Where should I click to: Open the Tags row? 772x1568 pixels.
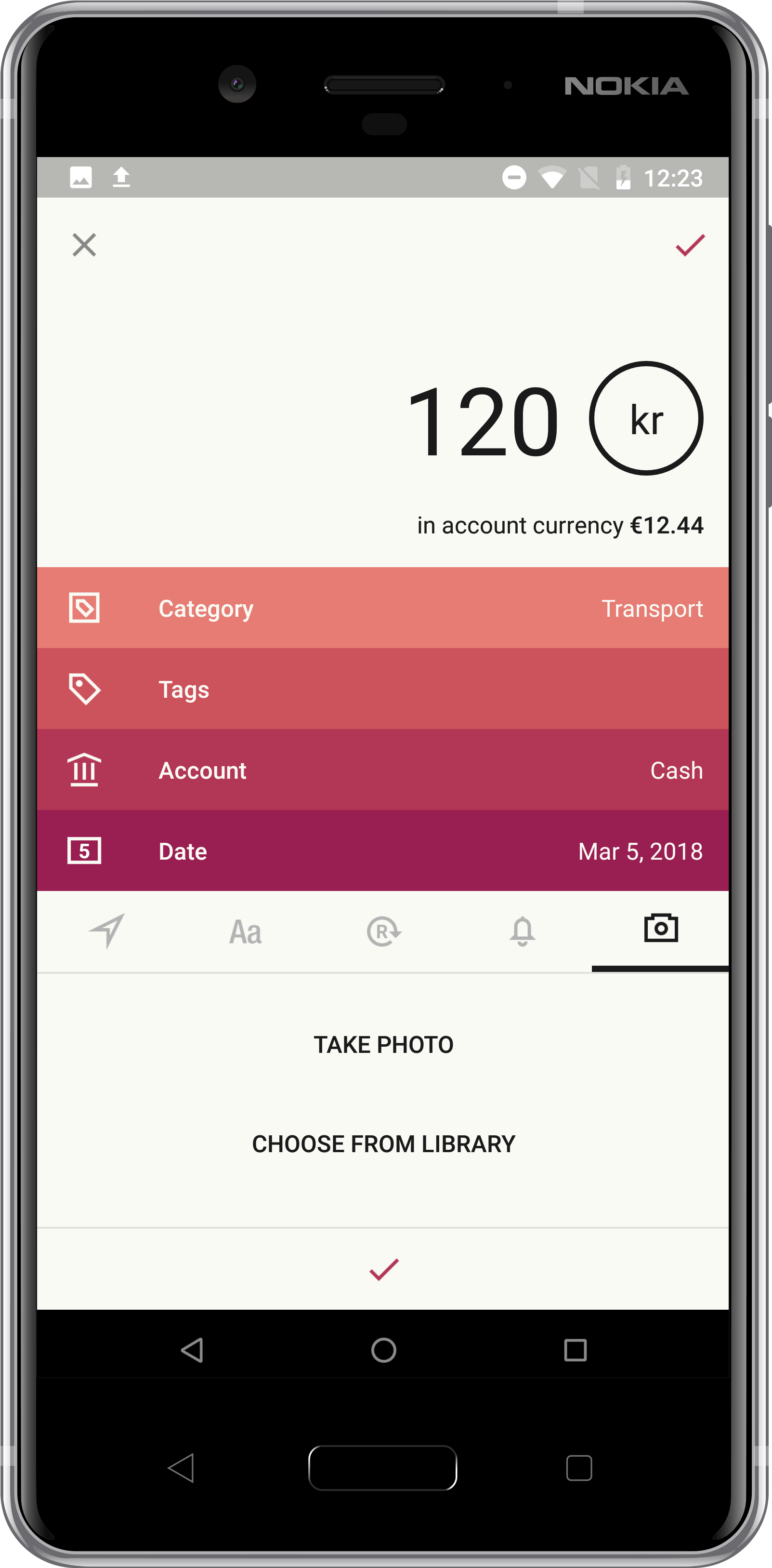coord(383,689)
